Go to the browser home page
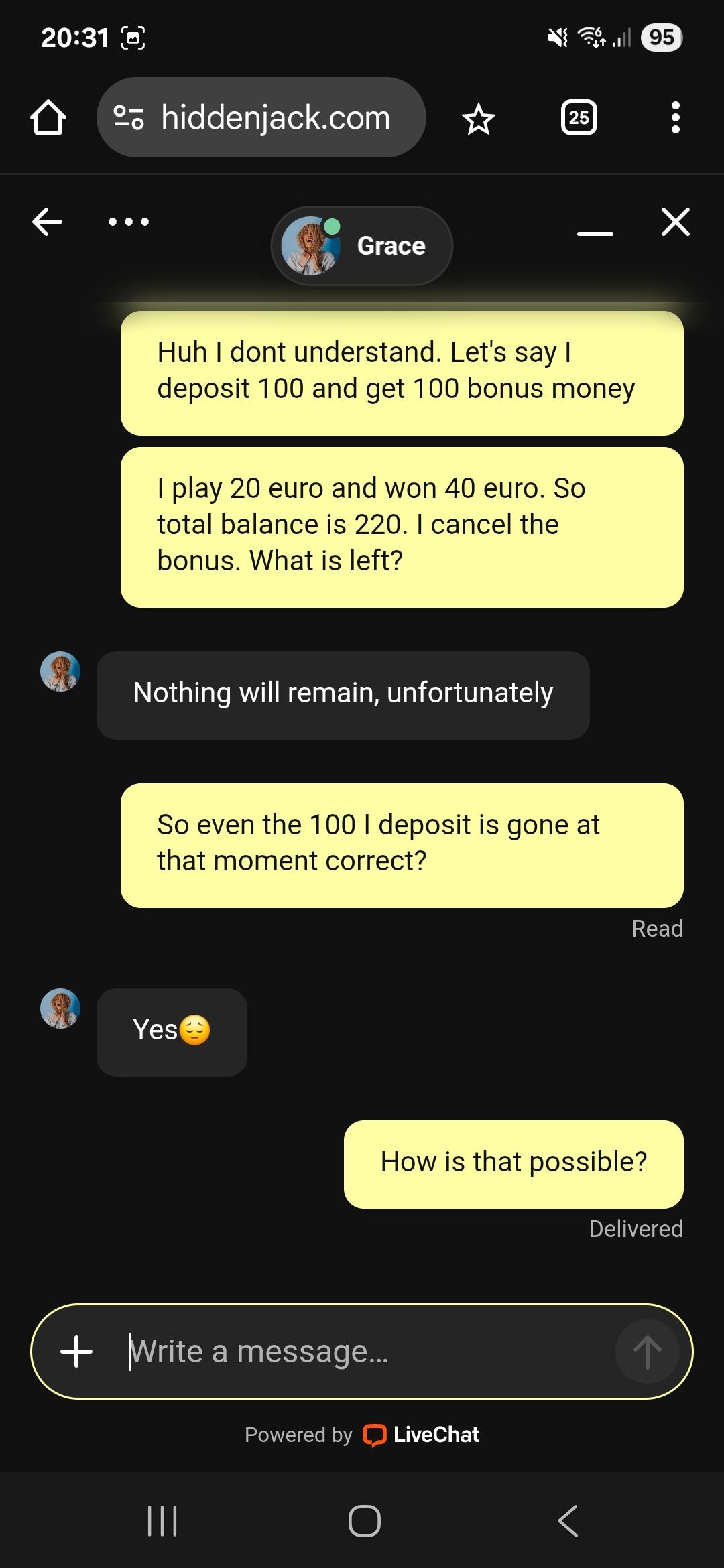 48,118
